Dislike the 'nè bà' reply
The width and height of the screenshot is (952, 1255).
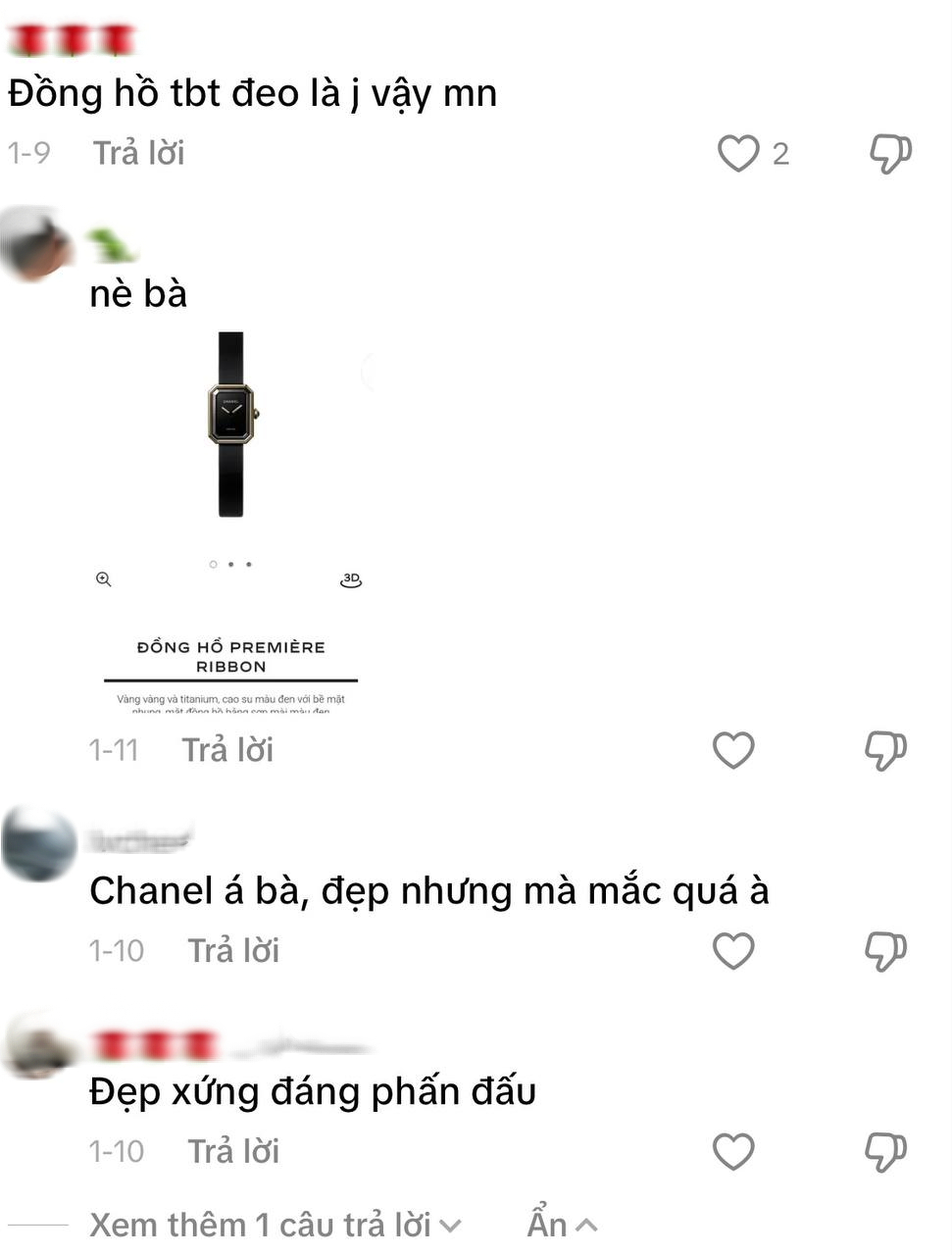[885, 750]
